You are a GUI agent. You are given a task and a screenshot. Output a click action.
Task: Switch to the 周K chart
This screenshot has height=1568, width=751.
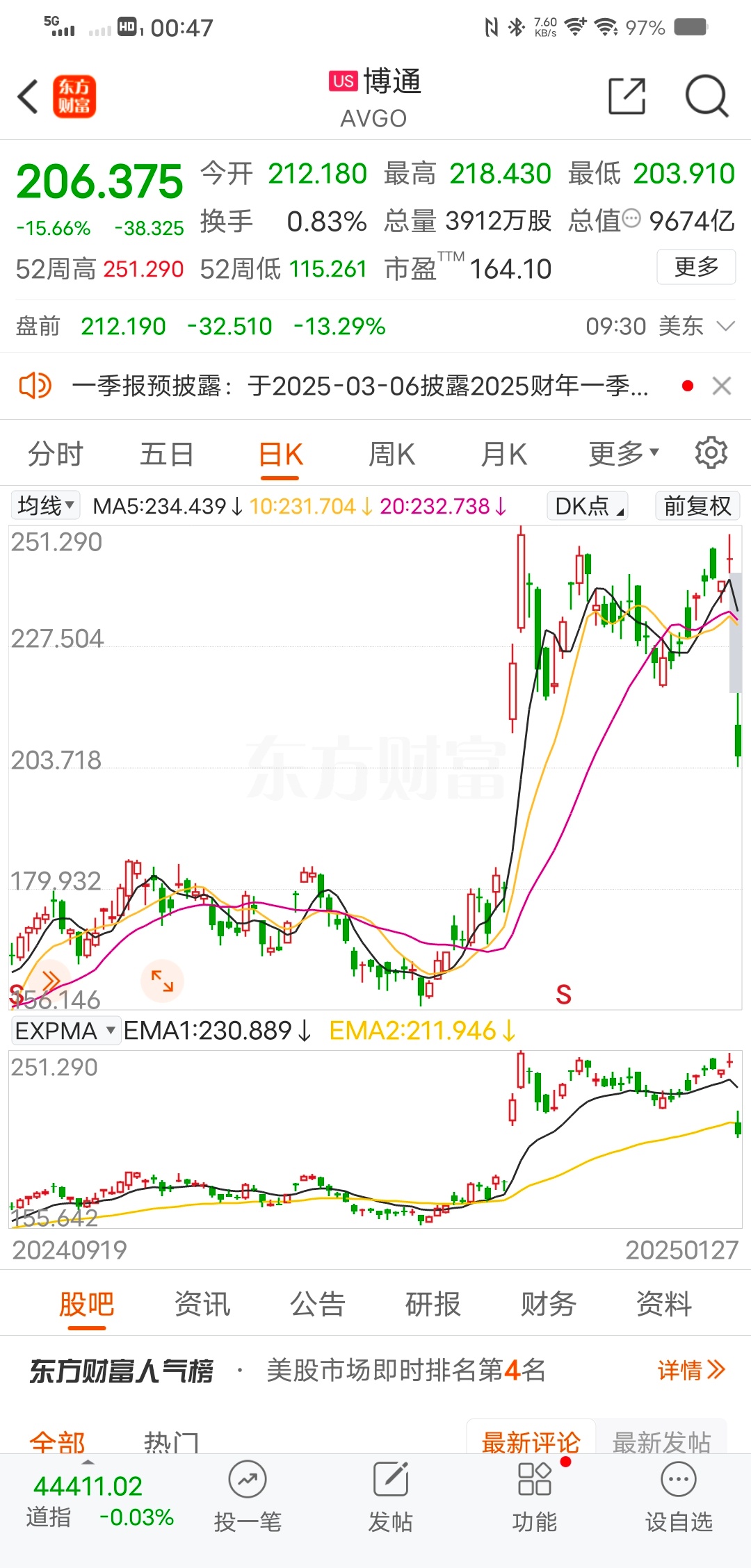click(x=391, y=455)
